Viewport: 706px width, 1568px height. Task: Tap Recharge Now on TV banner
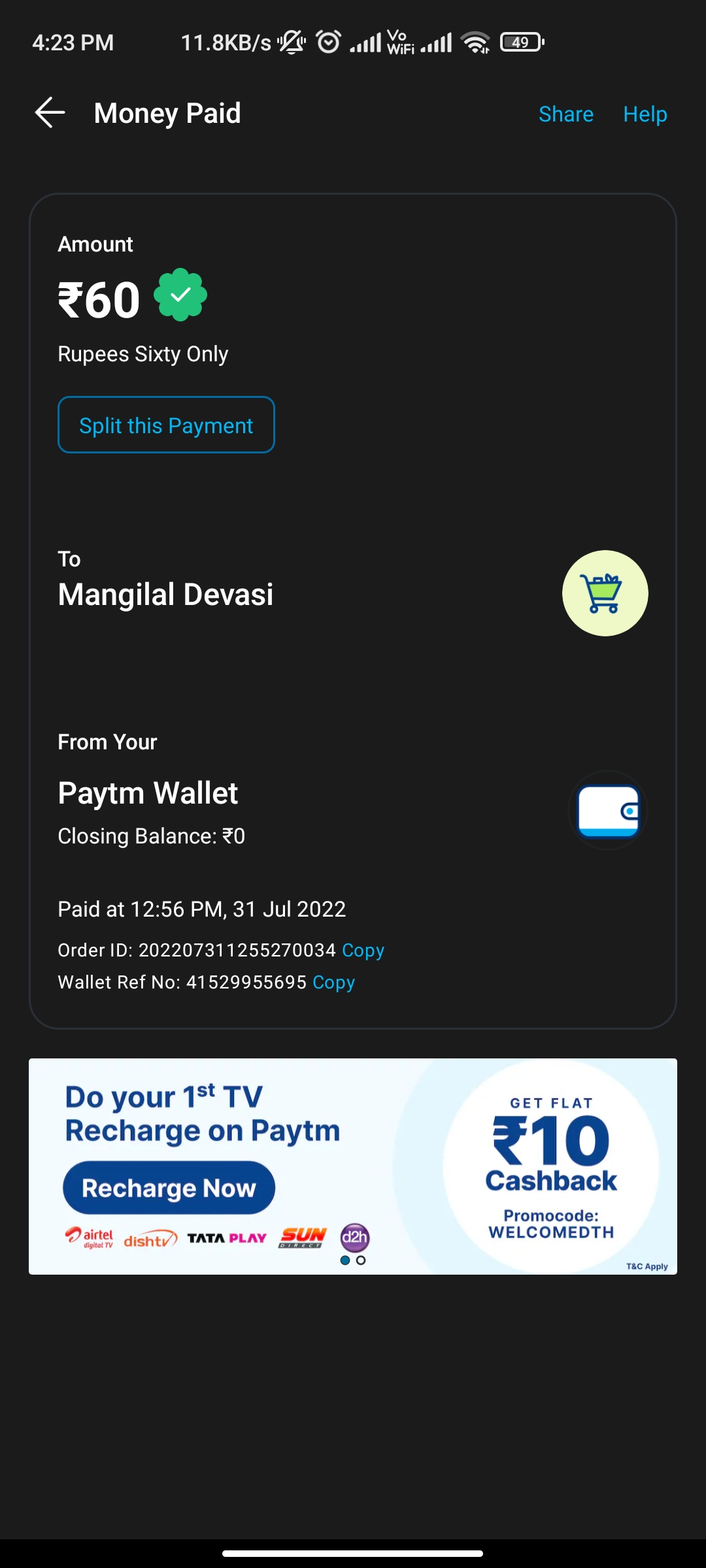click(x=169, y=1188)
